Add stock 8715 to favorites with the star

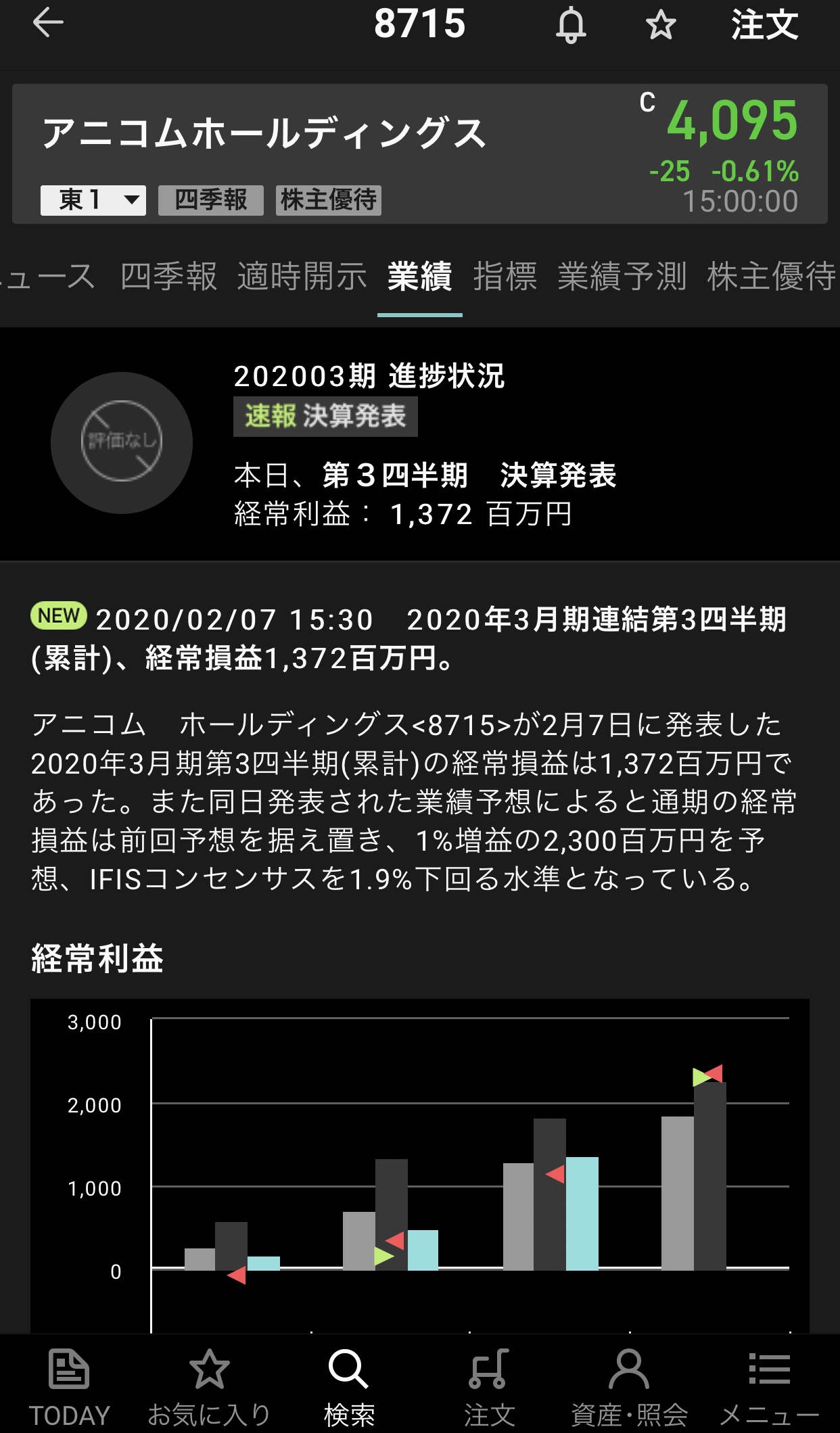pyautogui.click(x=660, y=26)
